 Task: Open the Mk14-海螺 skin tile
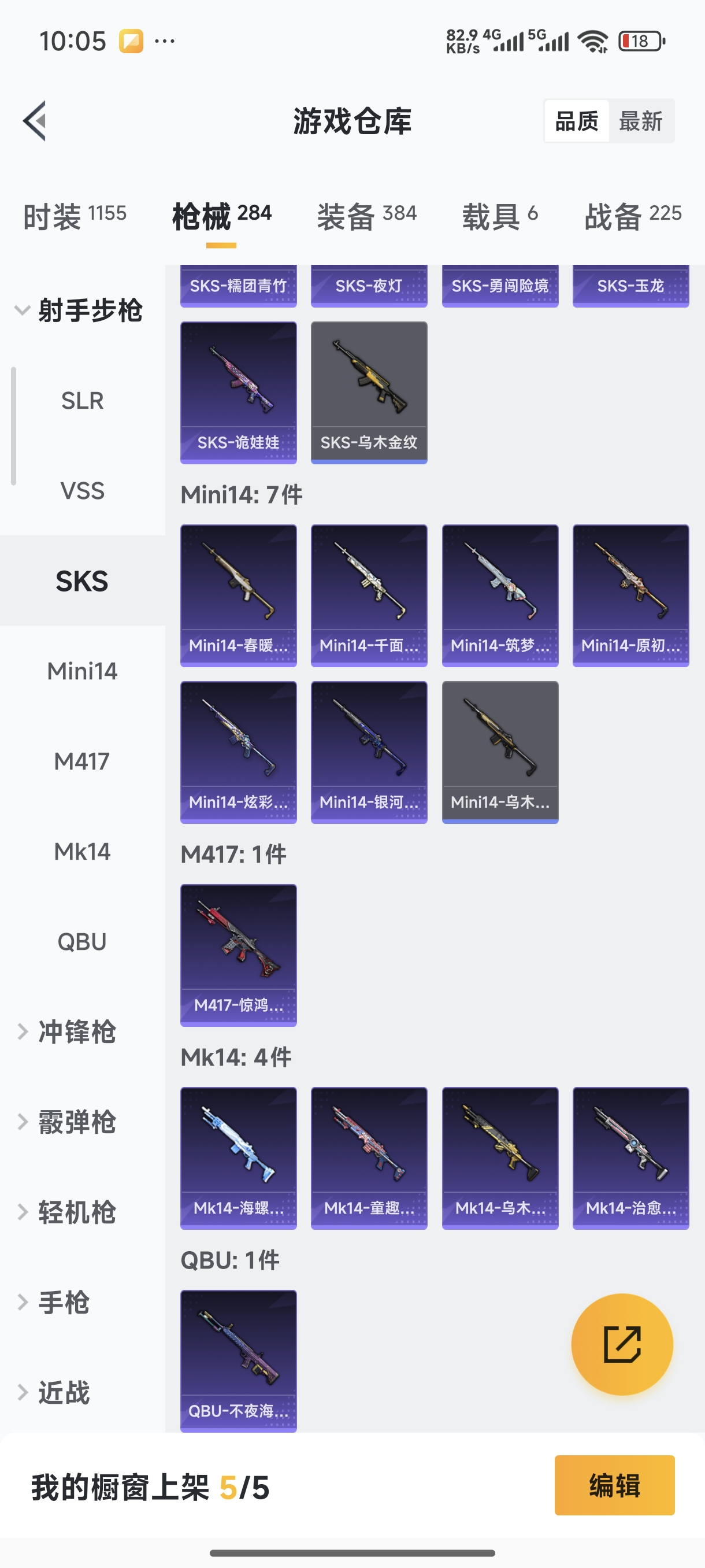click(239, 1157)
